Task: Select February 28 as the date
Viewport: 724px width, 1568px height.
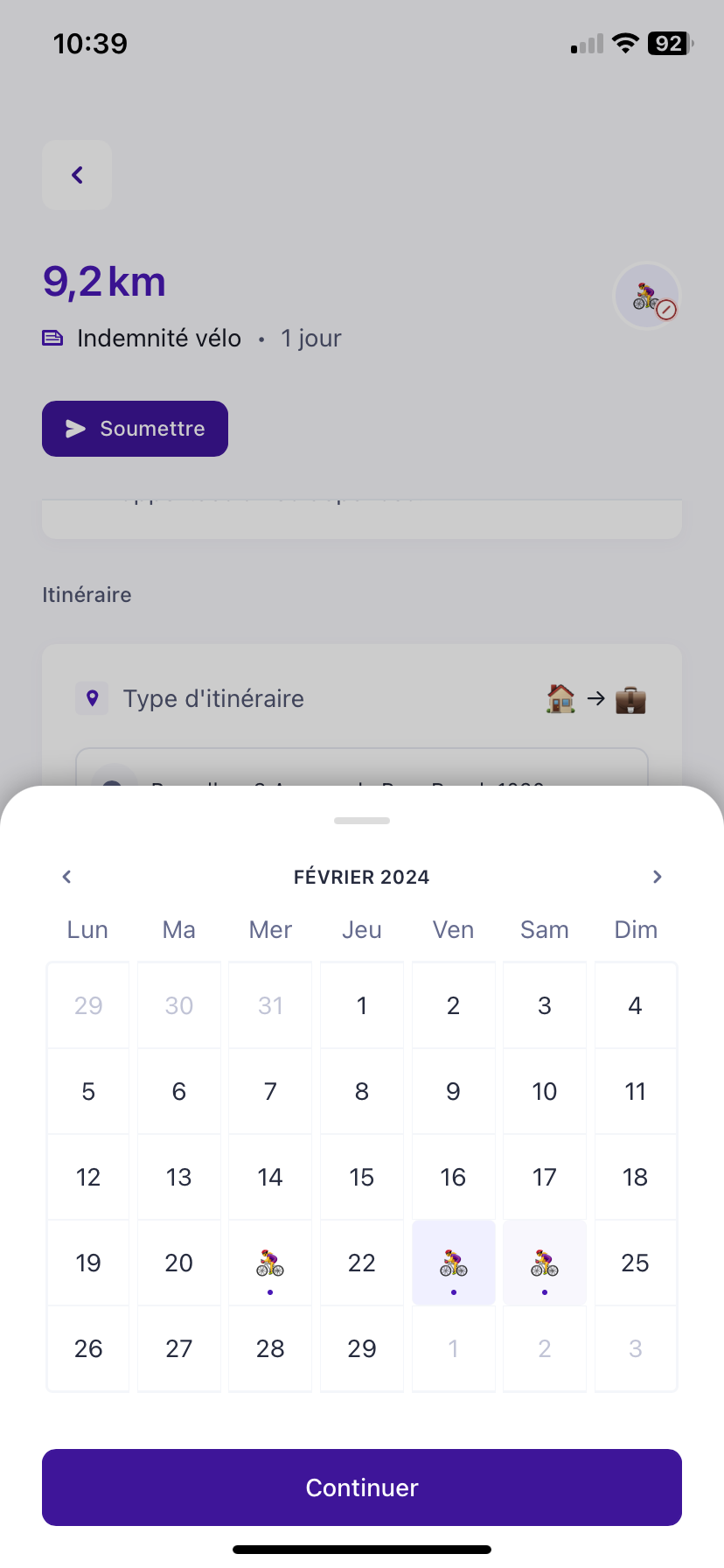Action: 270,1348
